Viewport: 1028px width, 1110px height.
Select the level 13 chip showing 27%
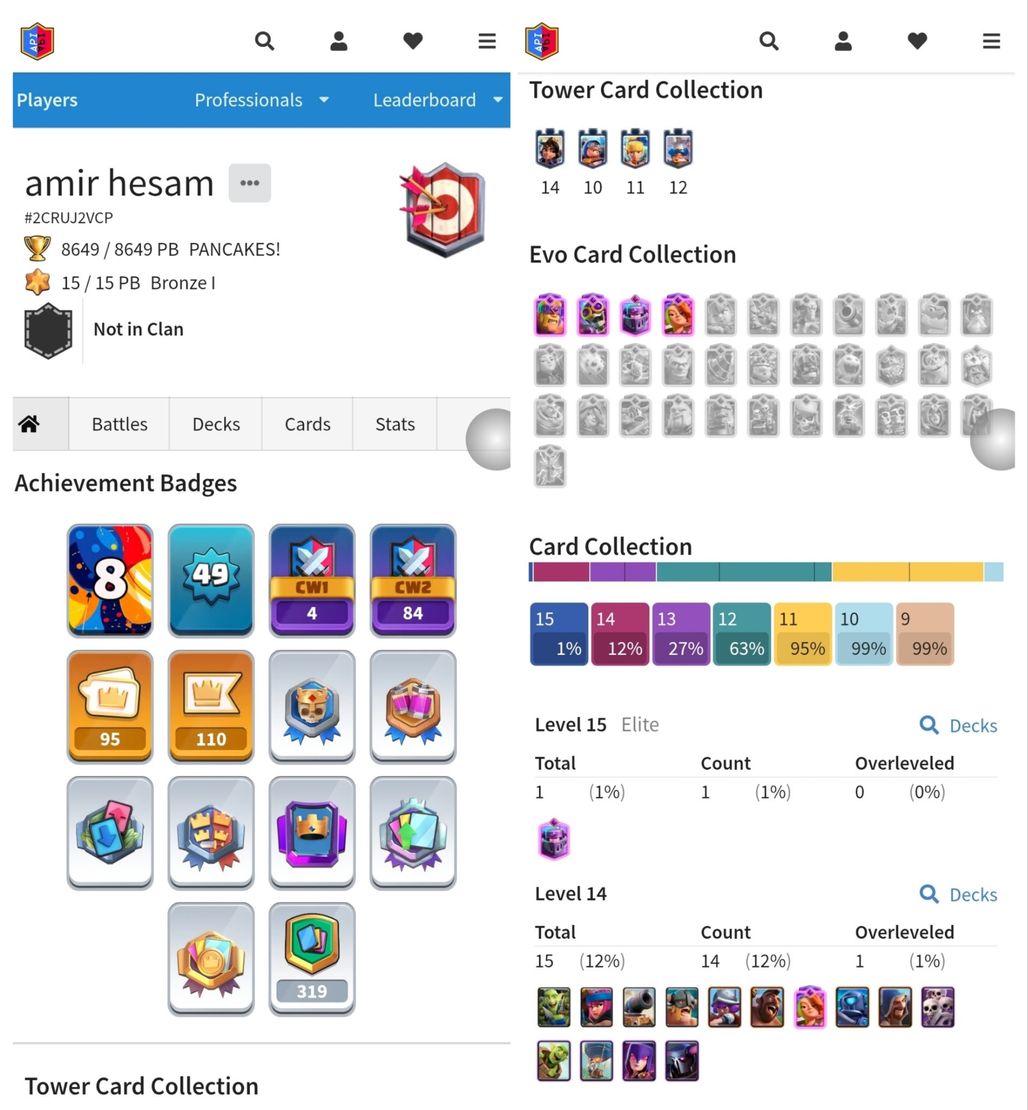coord(681,634)
